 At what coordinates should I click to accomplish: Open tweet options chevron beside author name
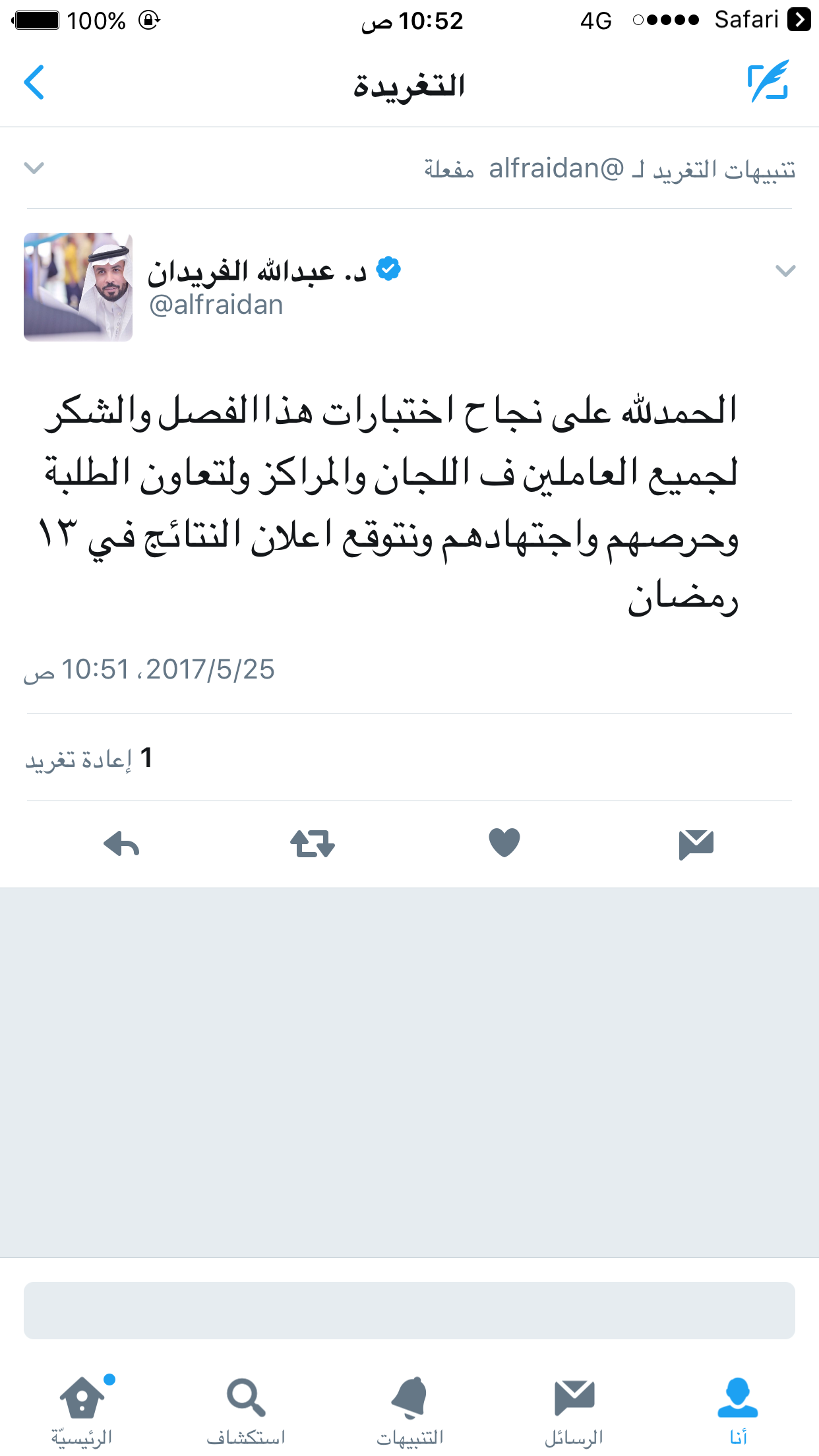[785, 270]
